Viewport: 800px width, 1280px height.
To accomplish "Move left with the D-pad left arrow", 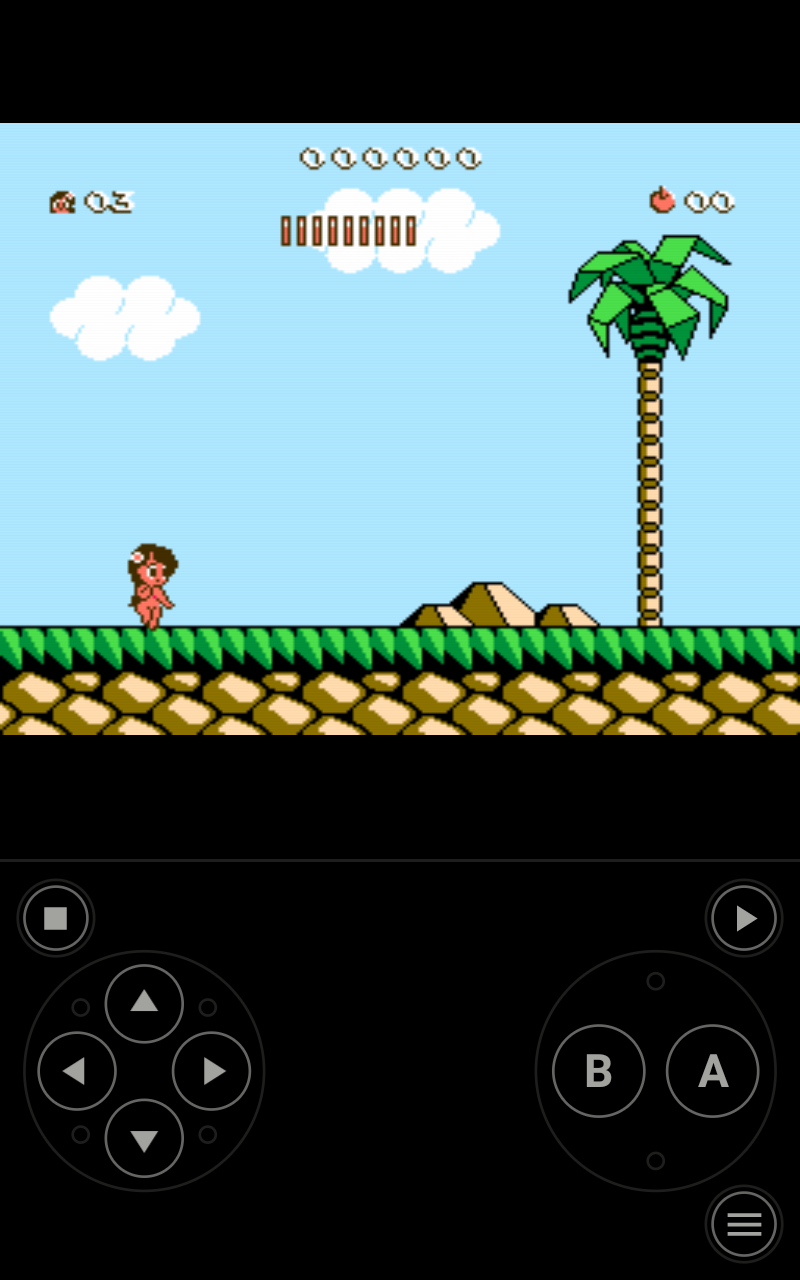I will [x=77, y=1071].
